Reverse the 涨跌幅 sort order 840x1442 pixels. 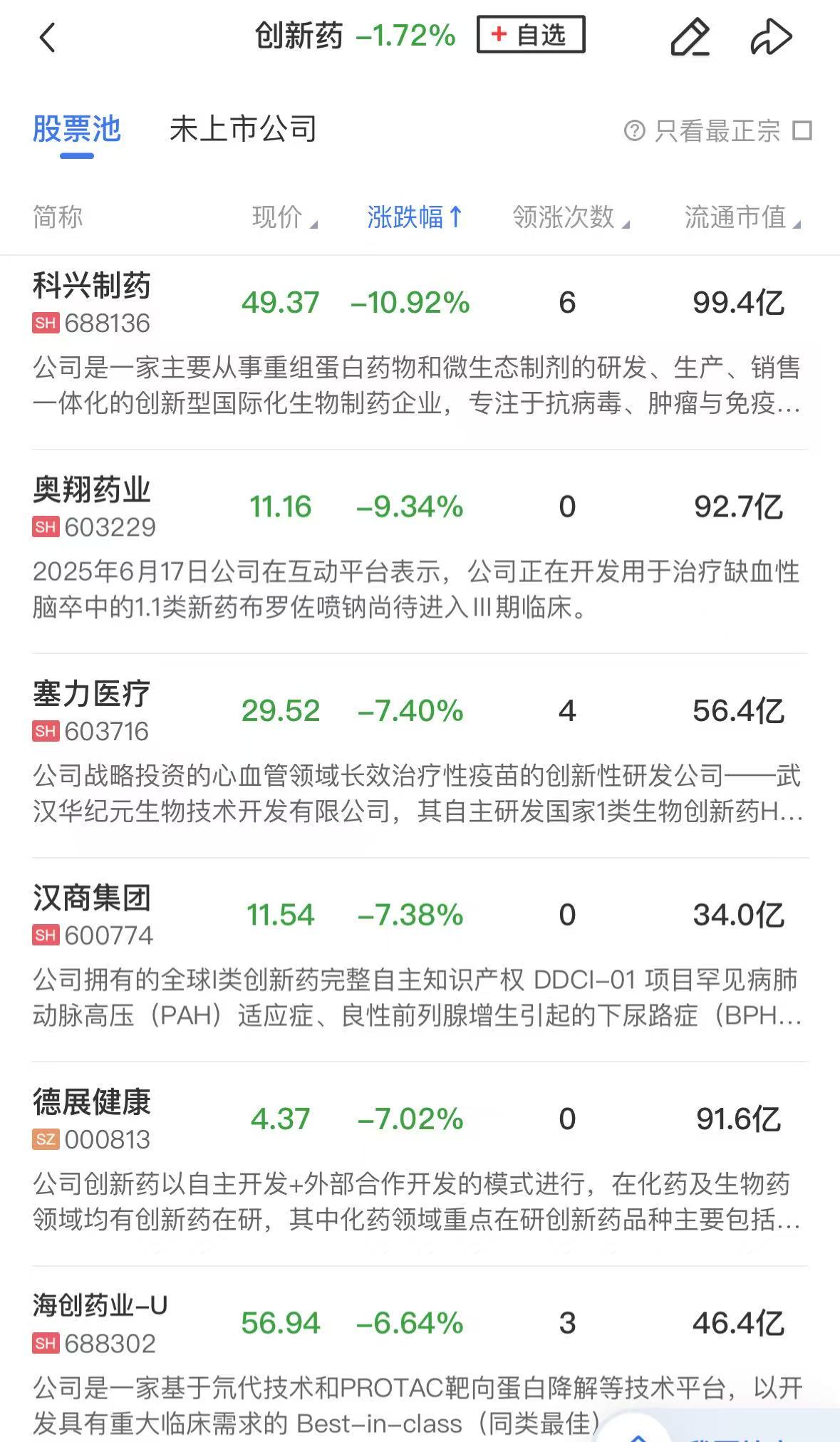(415, 217)
